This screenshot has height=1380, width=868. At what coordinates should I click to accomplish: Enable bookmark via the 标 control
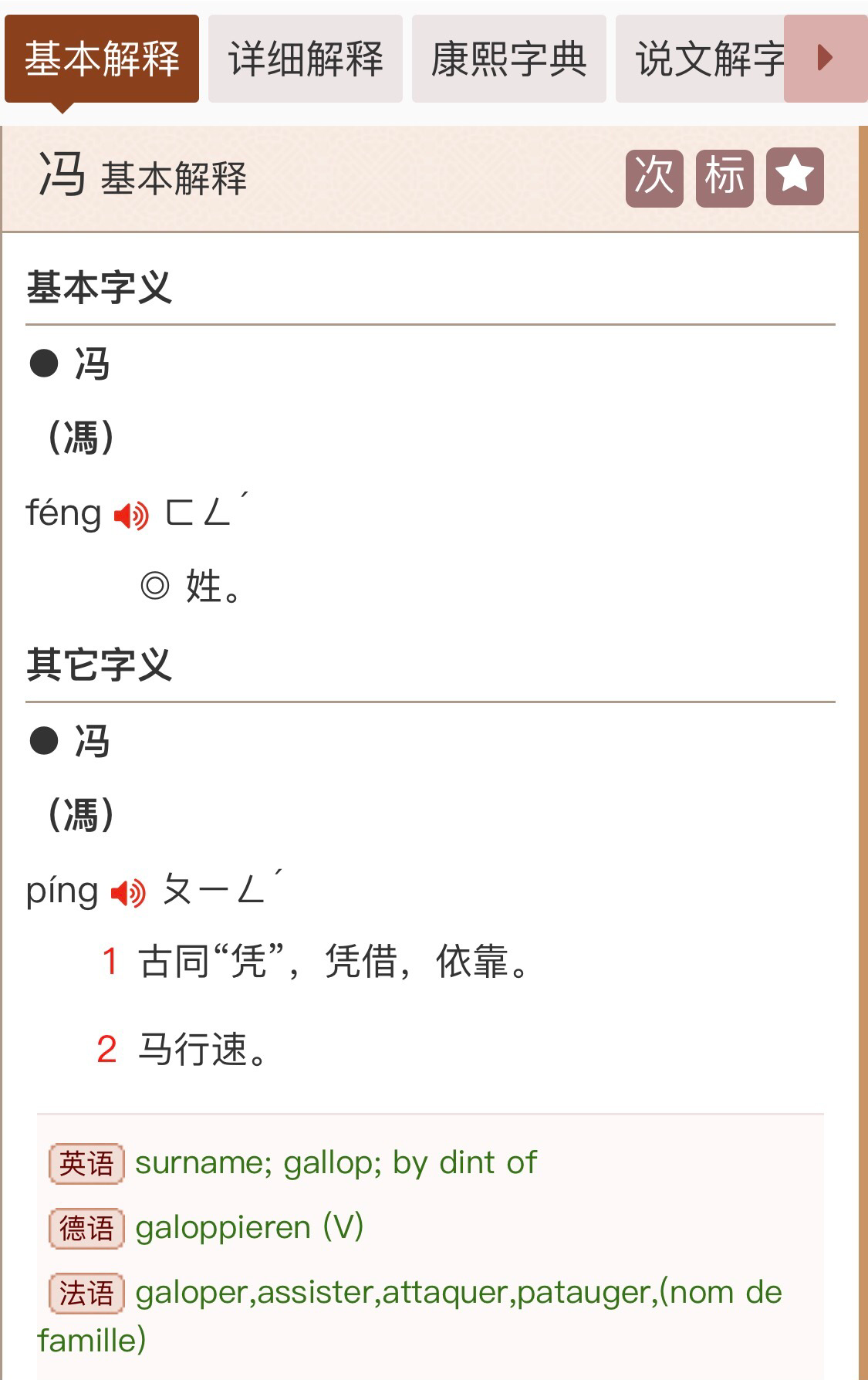pyautogui.click(x=724, y=177)
